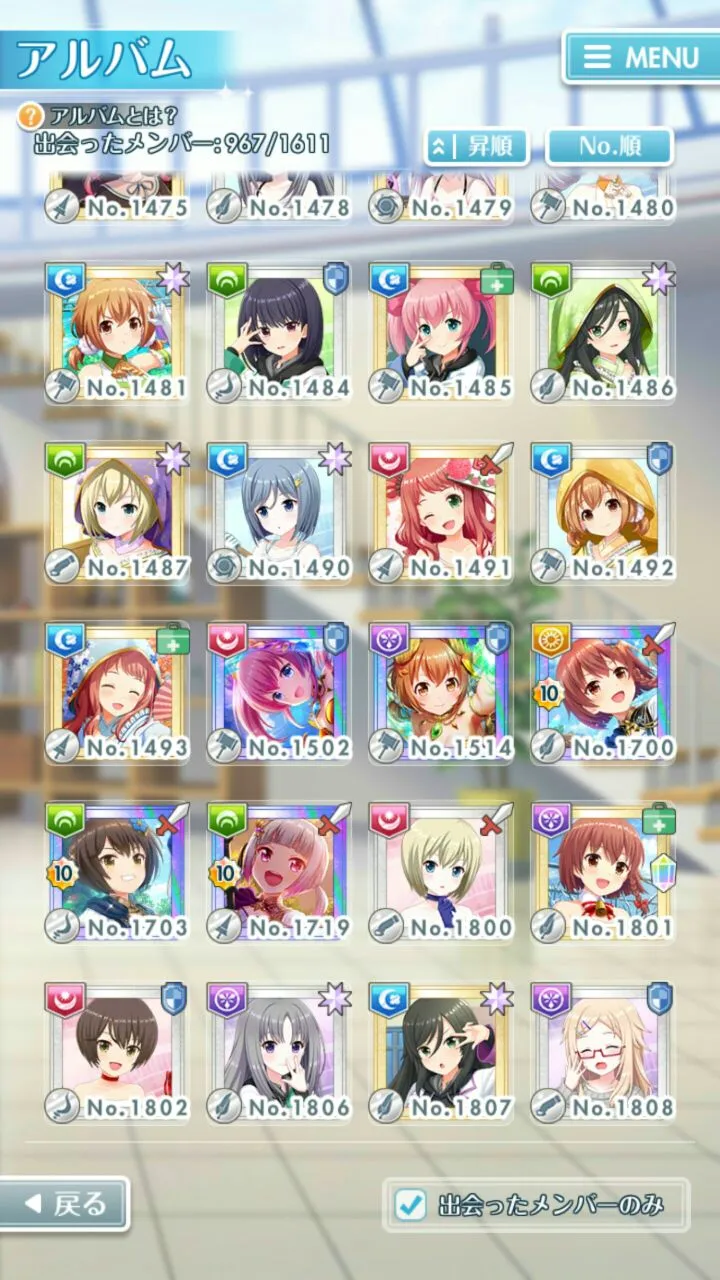Go back with the 戻る button
720x1280 pixels.
64,1203
